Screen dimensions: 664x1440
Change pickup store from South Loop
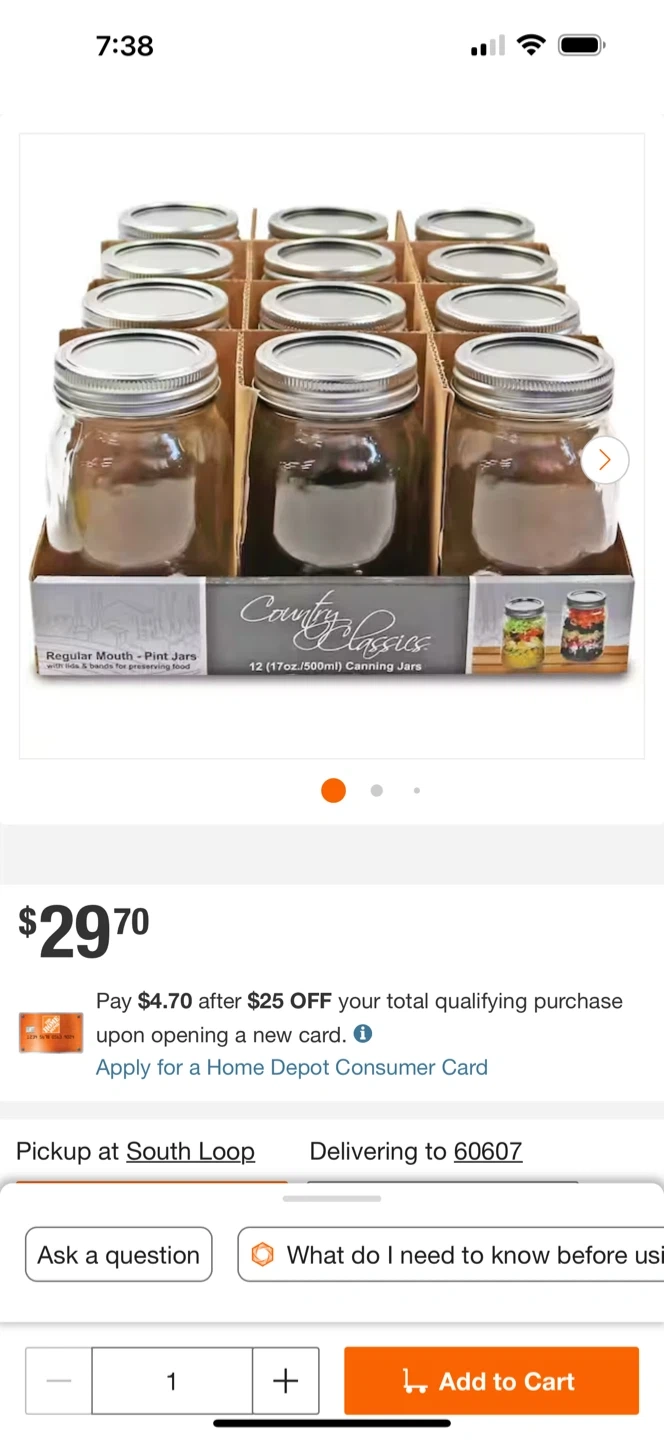pyautogui.click(x=190, y=1151)
